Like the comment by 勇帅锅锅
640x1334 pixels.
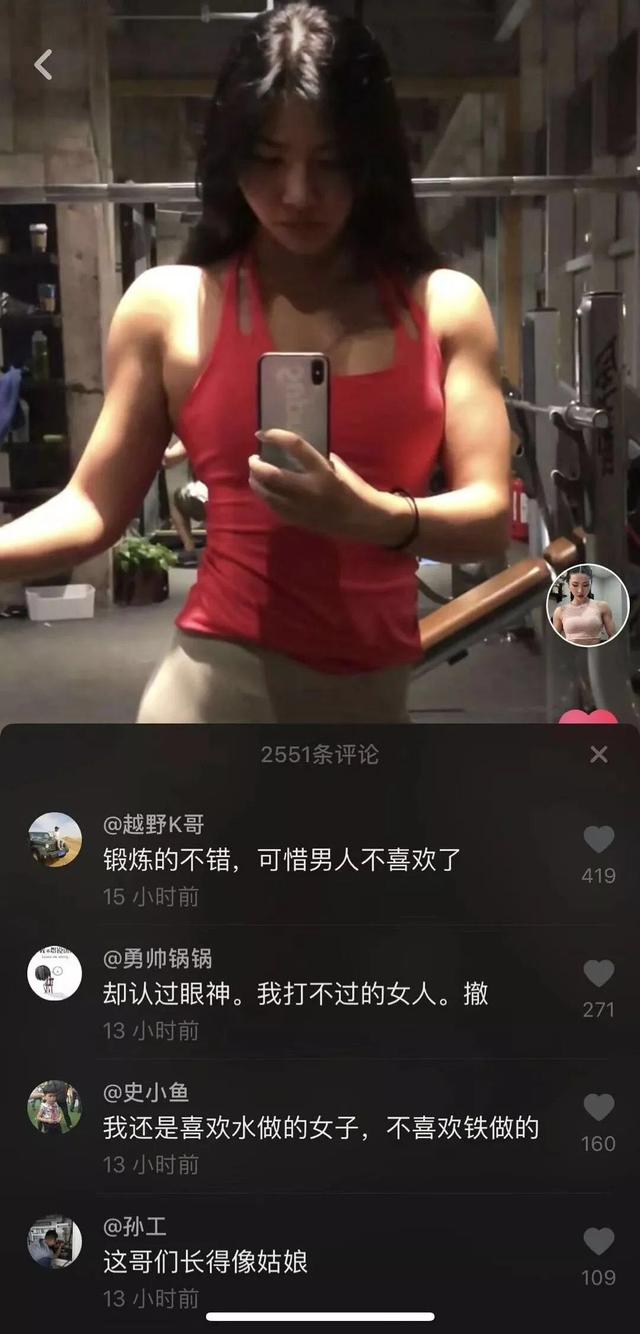[598, 974]
